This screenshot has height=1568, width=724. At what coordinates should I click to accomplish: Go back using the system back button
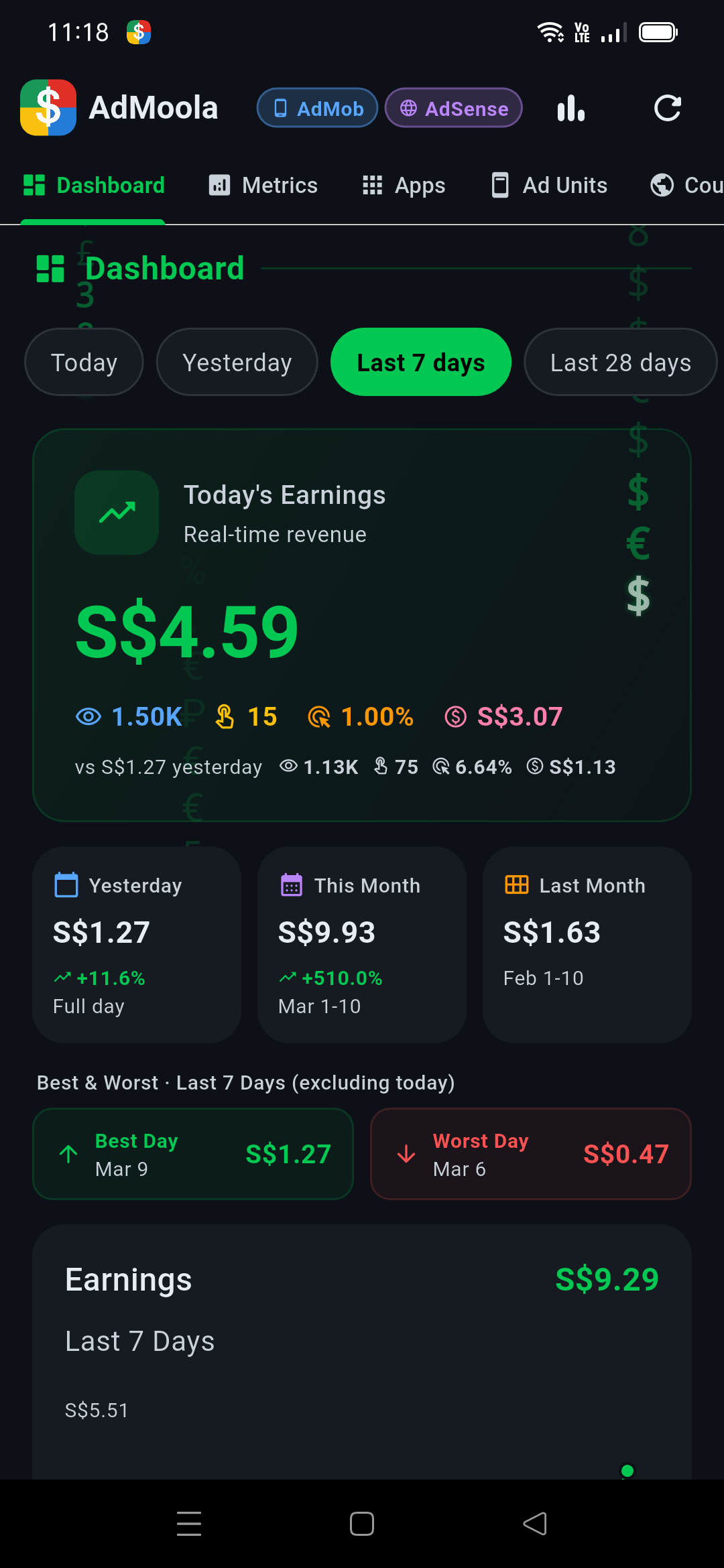click(x=535, y=1524)
